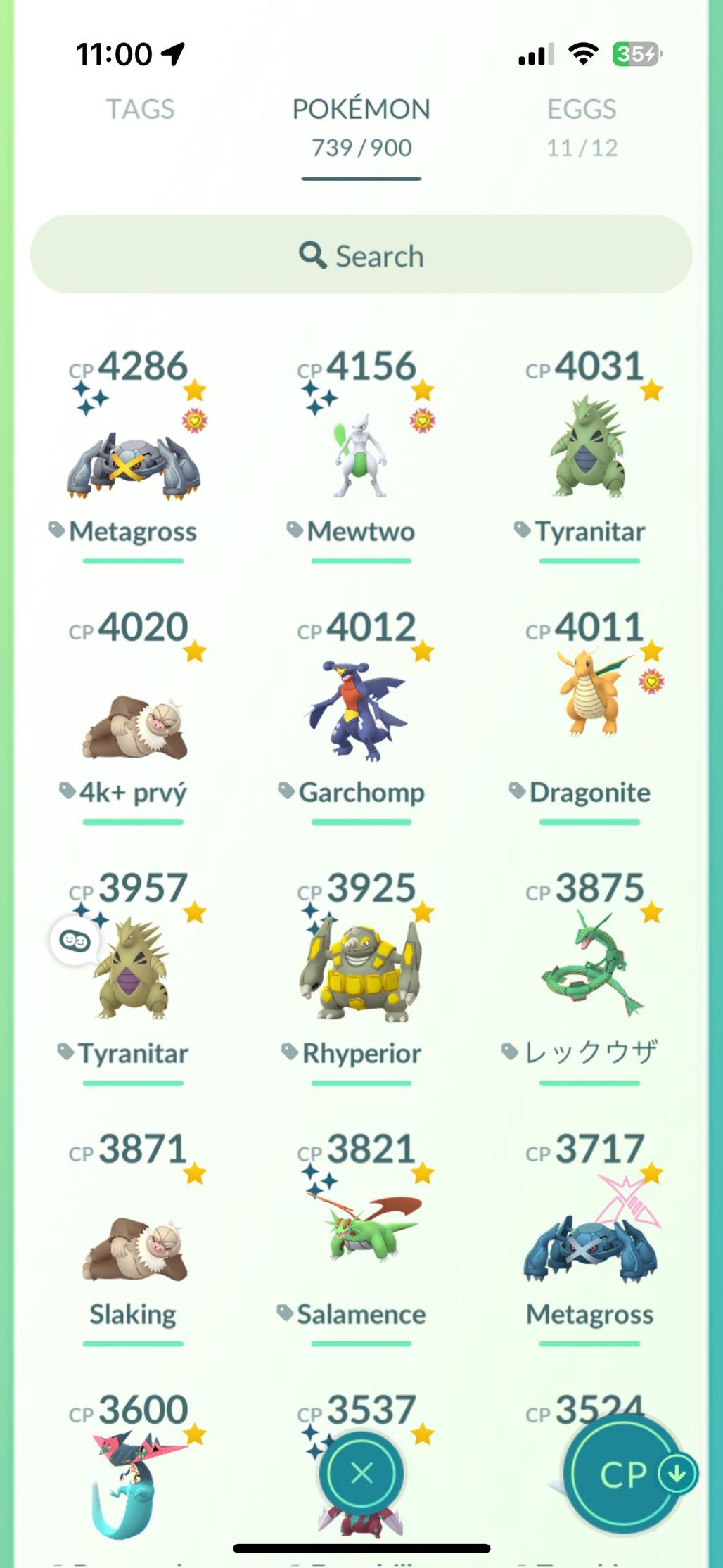Viewport: 723px width, 1568px height.
Task: Open Slaking with CP 3871
Action: tap(133, 1245)
